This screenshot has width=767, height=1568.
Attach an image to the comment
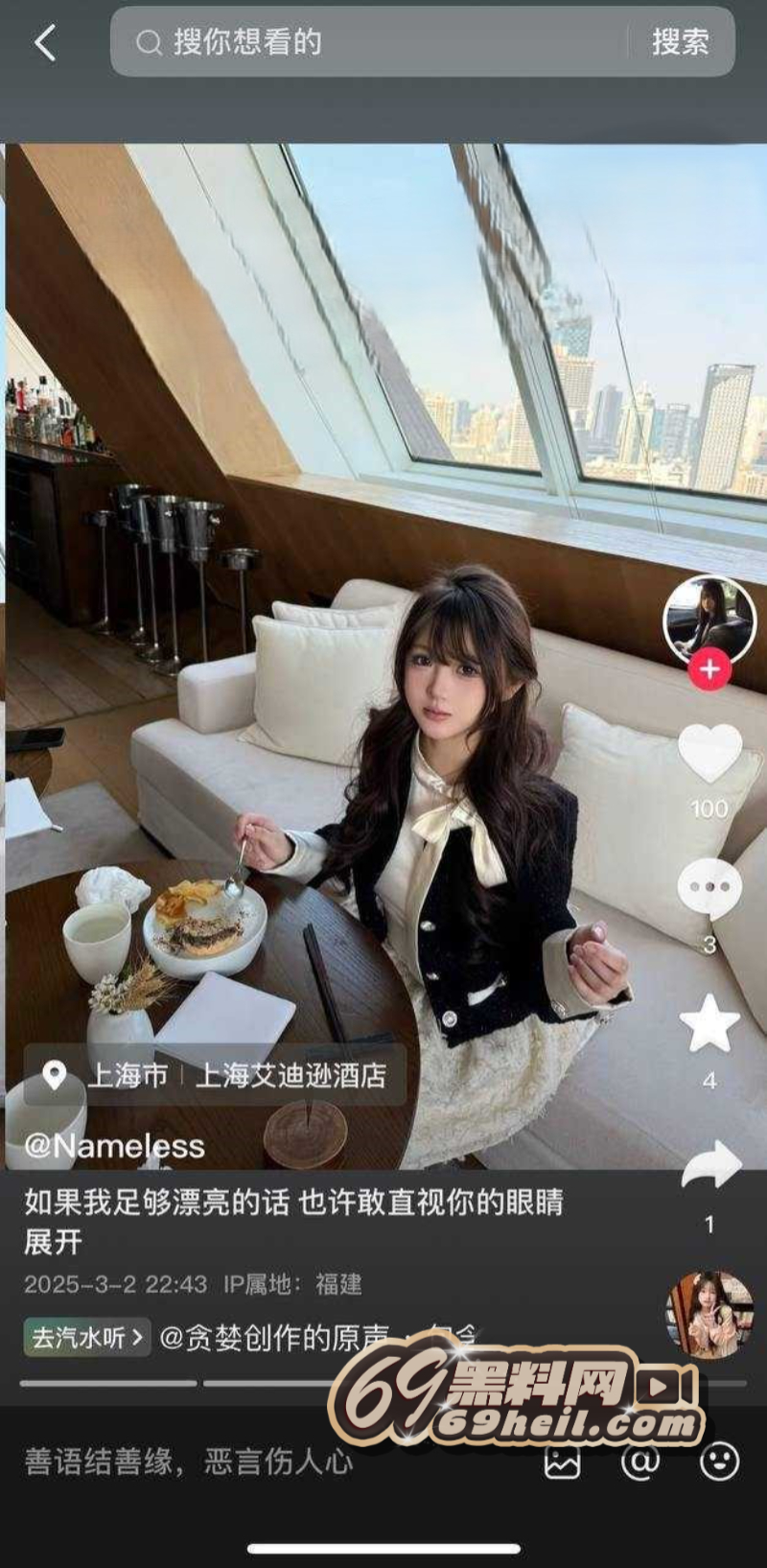[562, 1462]
